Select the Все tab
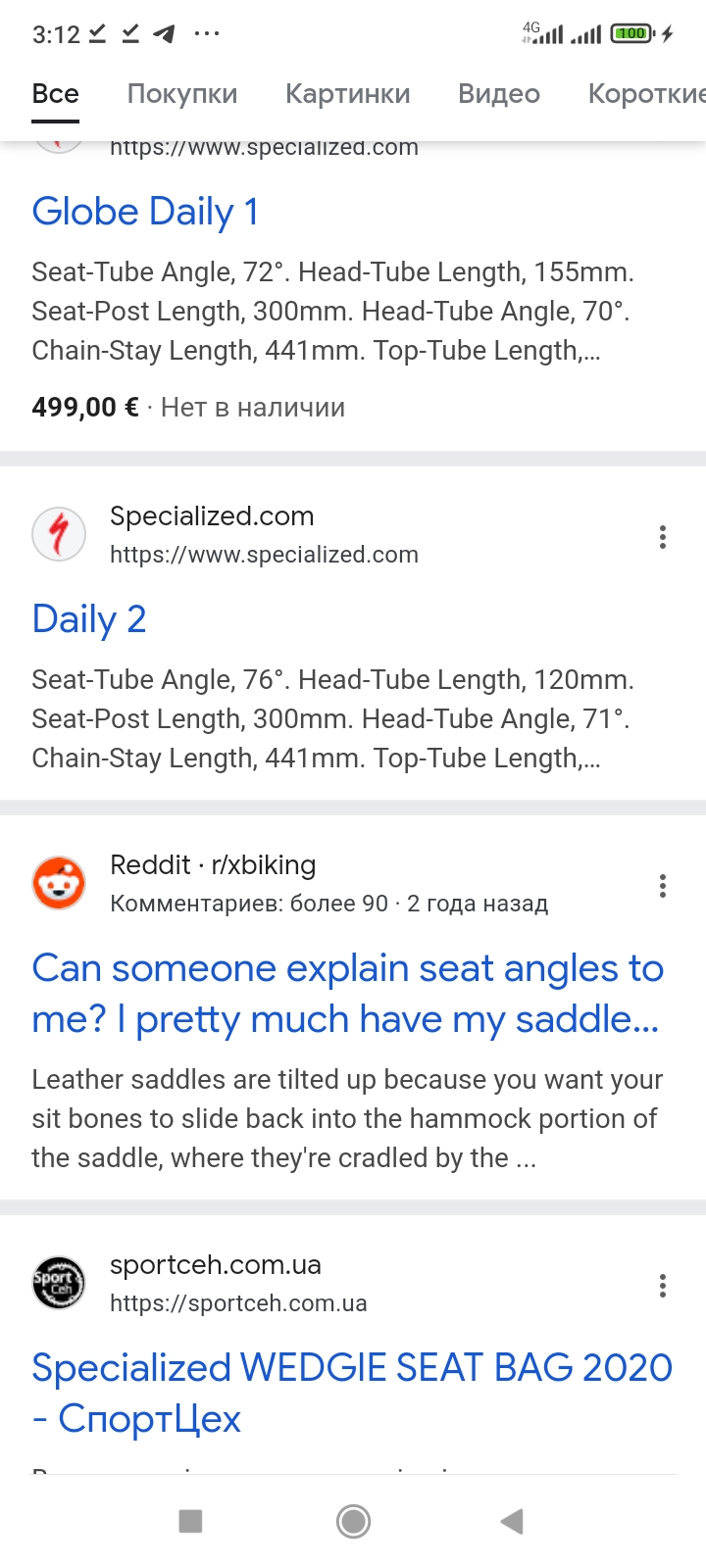Screen dimensions: 706x1568 (x=55, y=94)
